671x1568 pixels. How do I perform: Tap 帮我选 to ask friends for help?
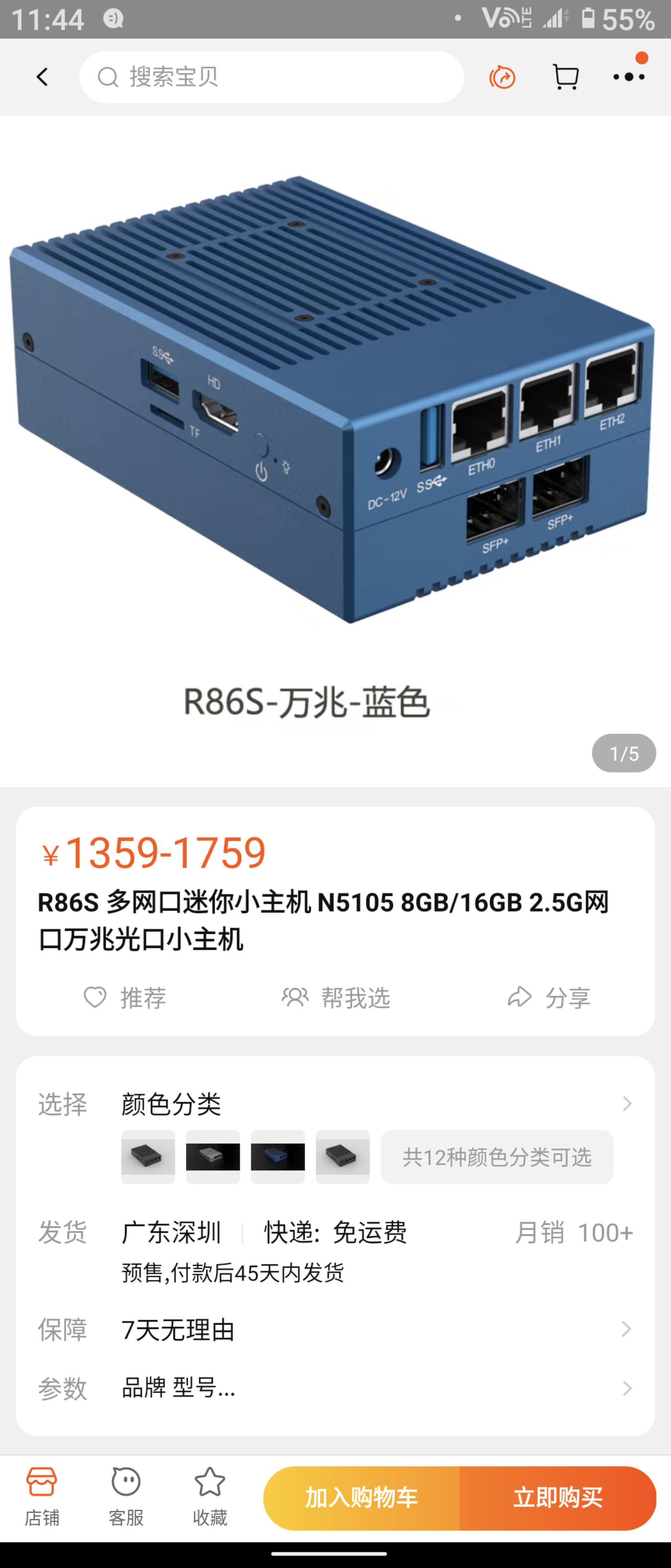coord(336,997)
